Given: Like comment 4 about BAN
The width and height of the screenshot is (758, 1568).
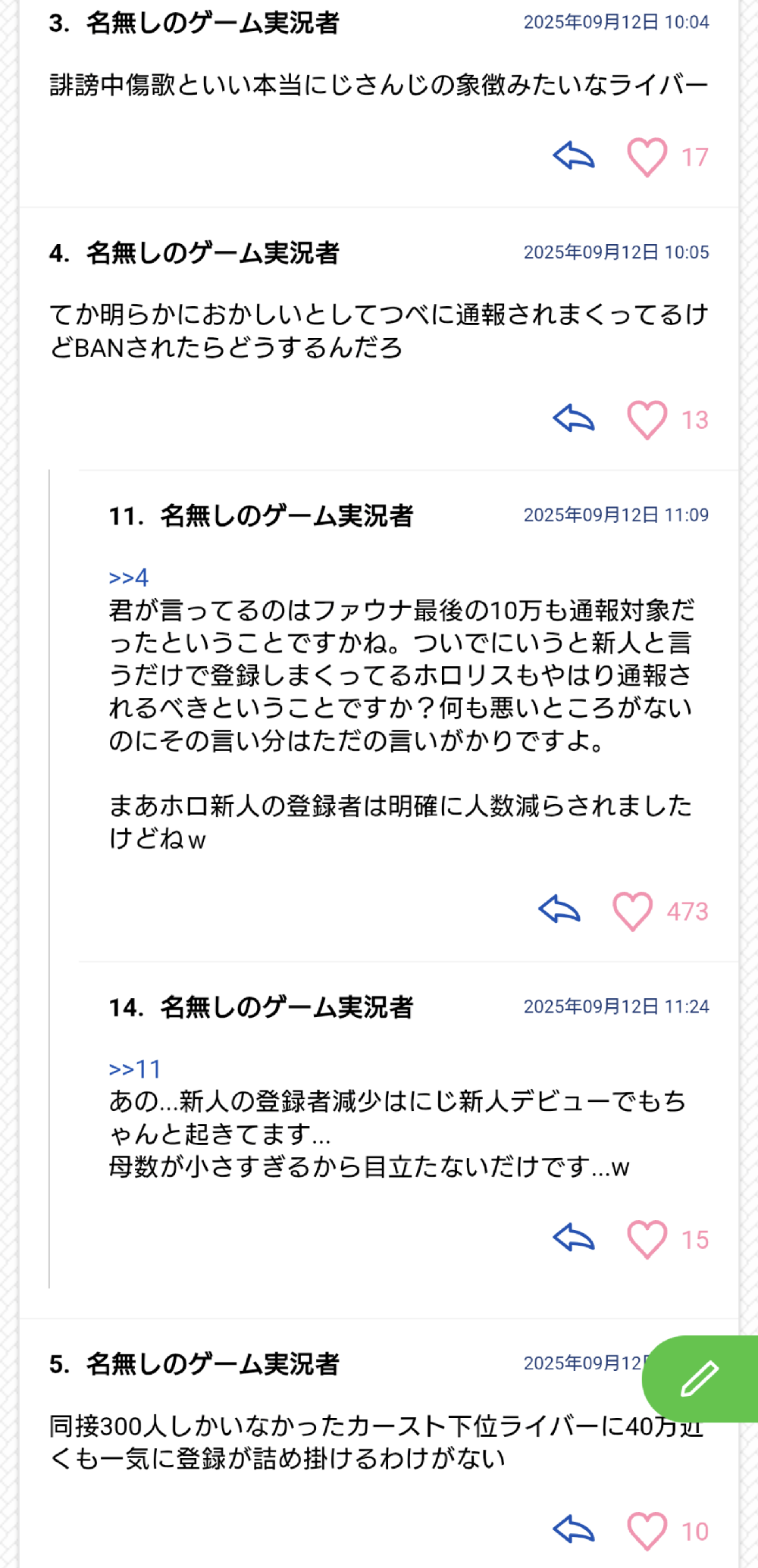Looking at the screenshot, I should click(647, 419).
